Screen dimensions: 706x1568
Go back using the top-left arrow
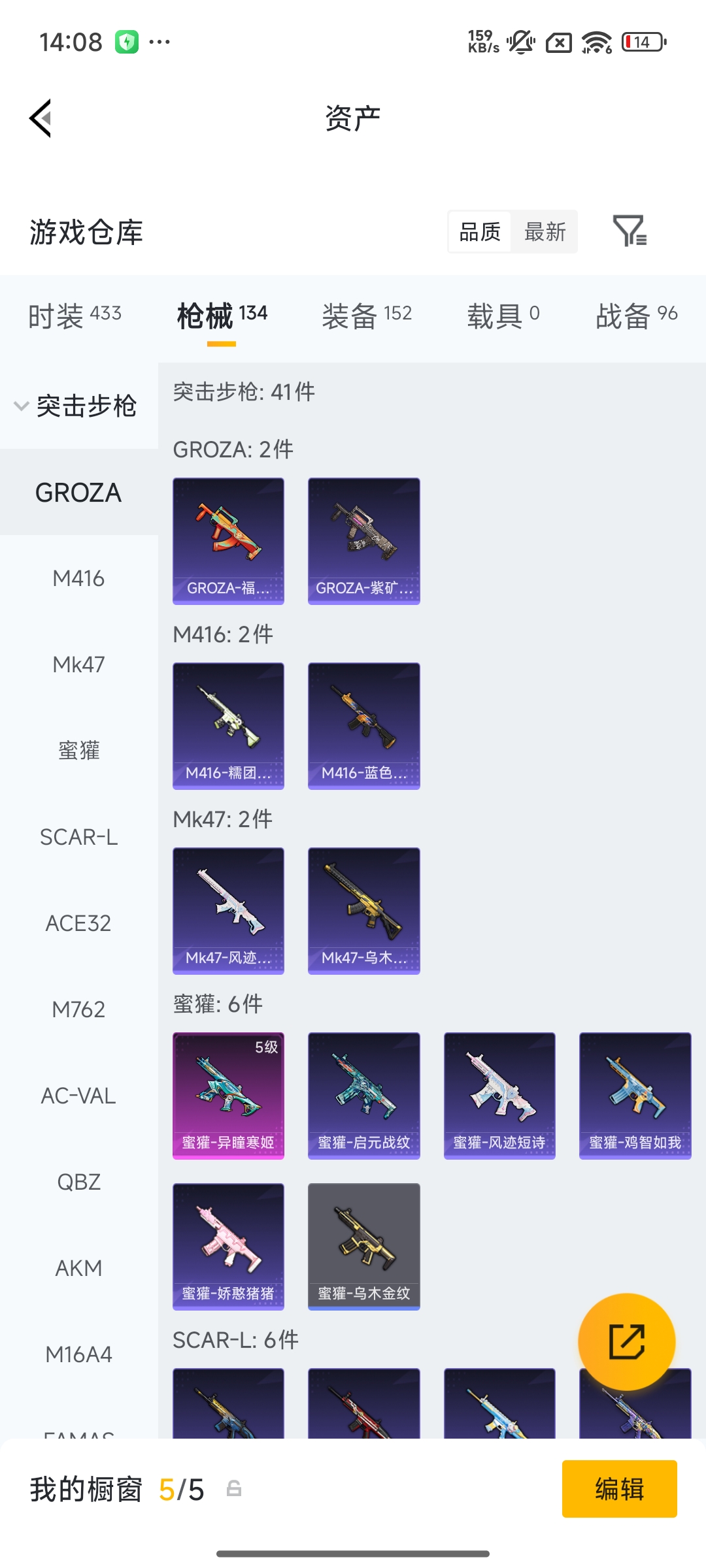coord(41,118)
